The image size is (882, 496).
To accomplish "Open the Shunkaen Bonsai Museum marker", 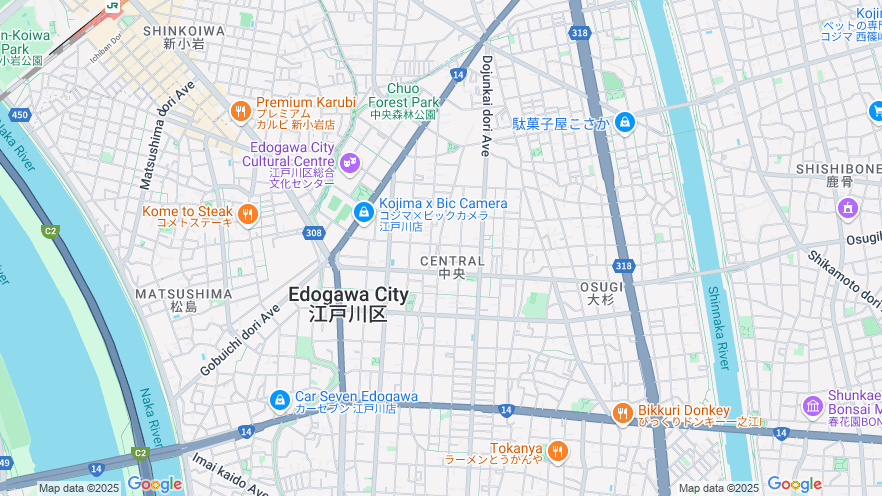I will pyautogui.click(x=813, y=407).
